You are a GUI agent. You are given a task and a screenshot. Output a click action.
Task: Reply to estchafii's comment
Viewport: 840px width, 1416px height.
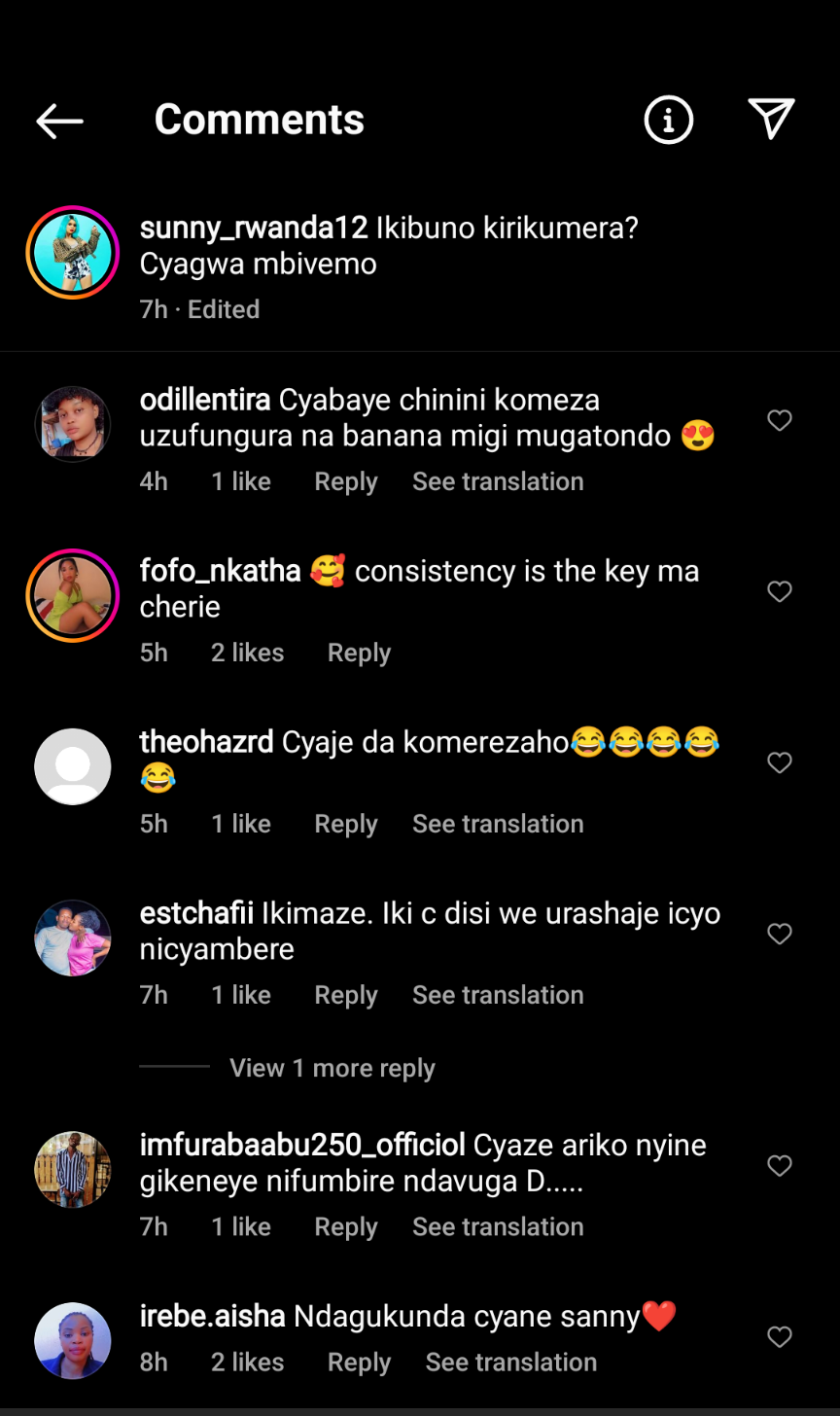tap(345, 995)
